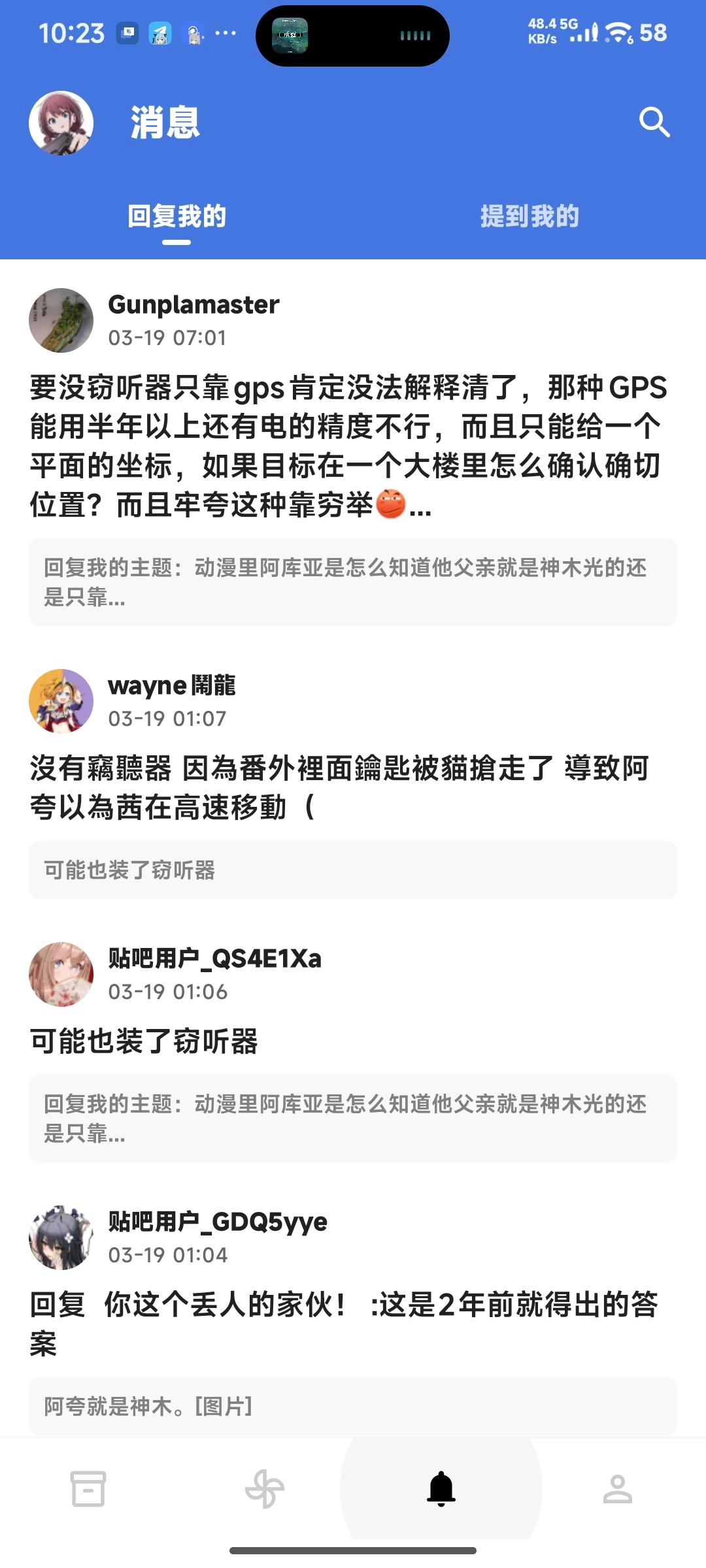View 贴吧用户_GDQ5yye's profile avatar
The image size is (706, 1568).
pyautogui.click(x=61, y=1238)
